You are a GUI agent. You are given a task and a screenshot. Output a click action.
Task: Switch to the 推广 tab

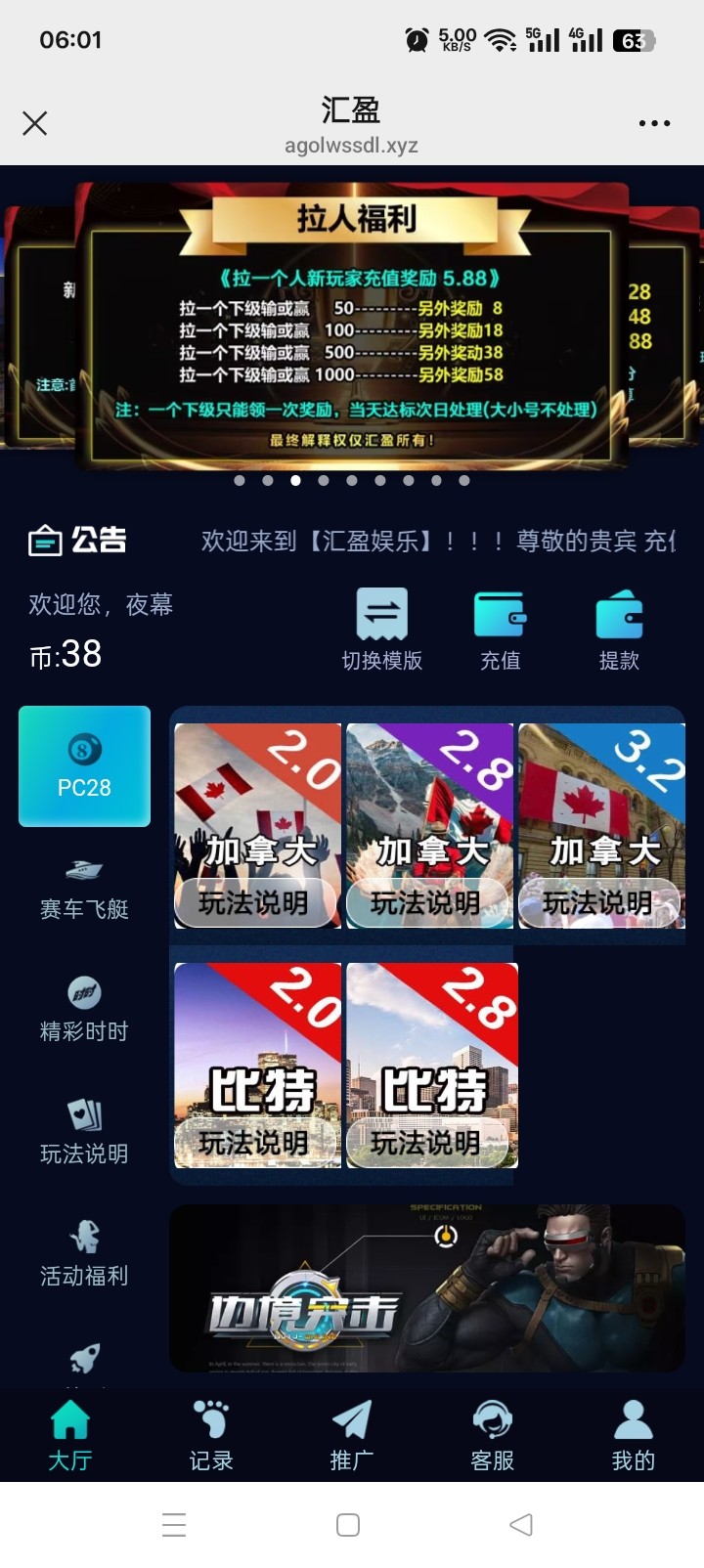352,1434
